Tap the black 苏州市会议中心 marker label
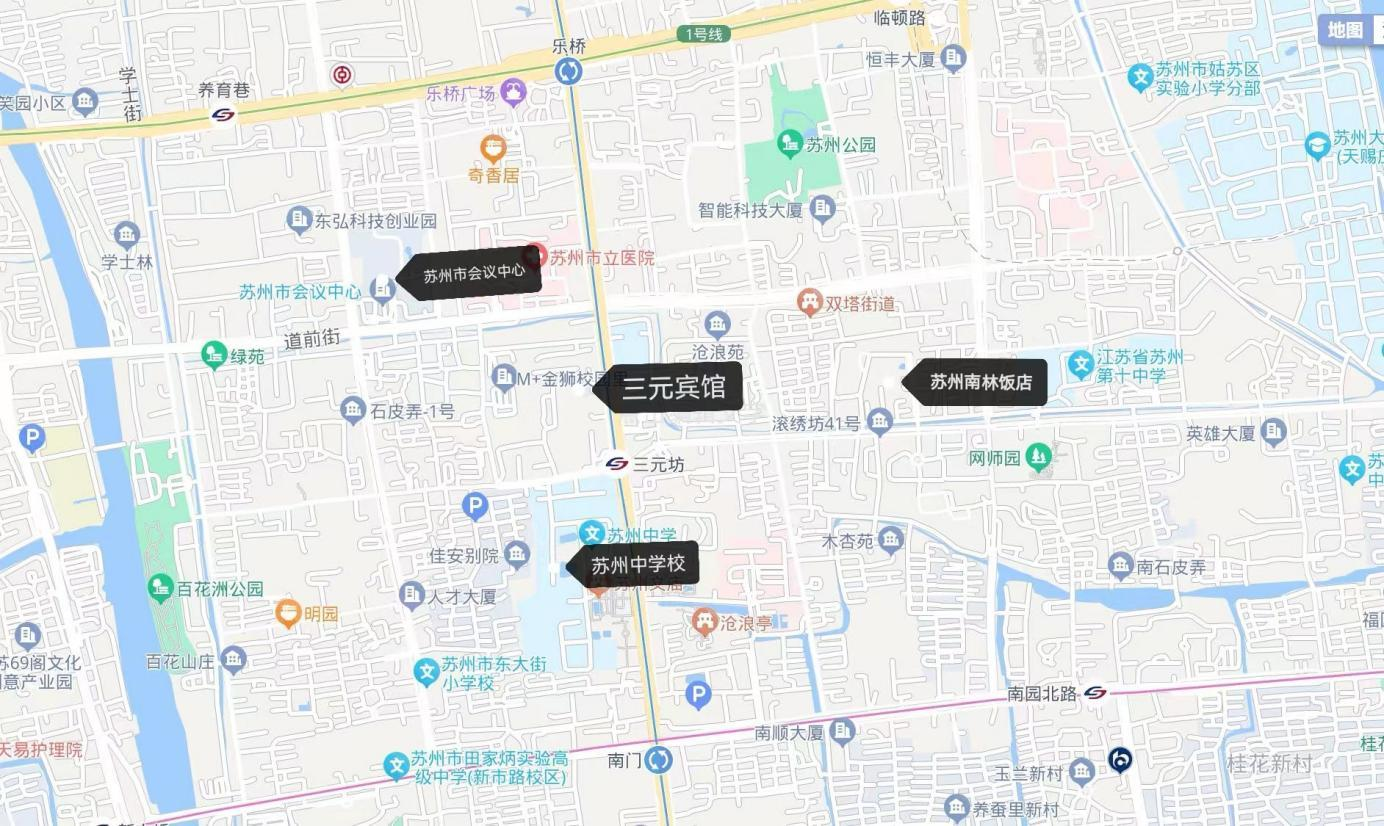Screen dimensions: 1384x826 coord(473,274)
